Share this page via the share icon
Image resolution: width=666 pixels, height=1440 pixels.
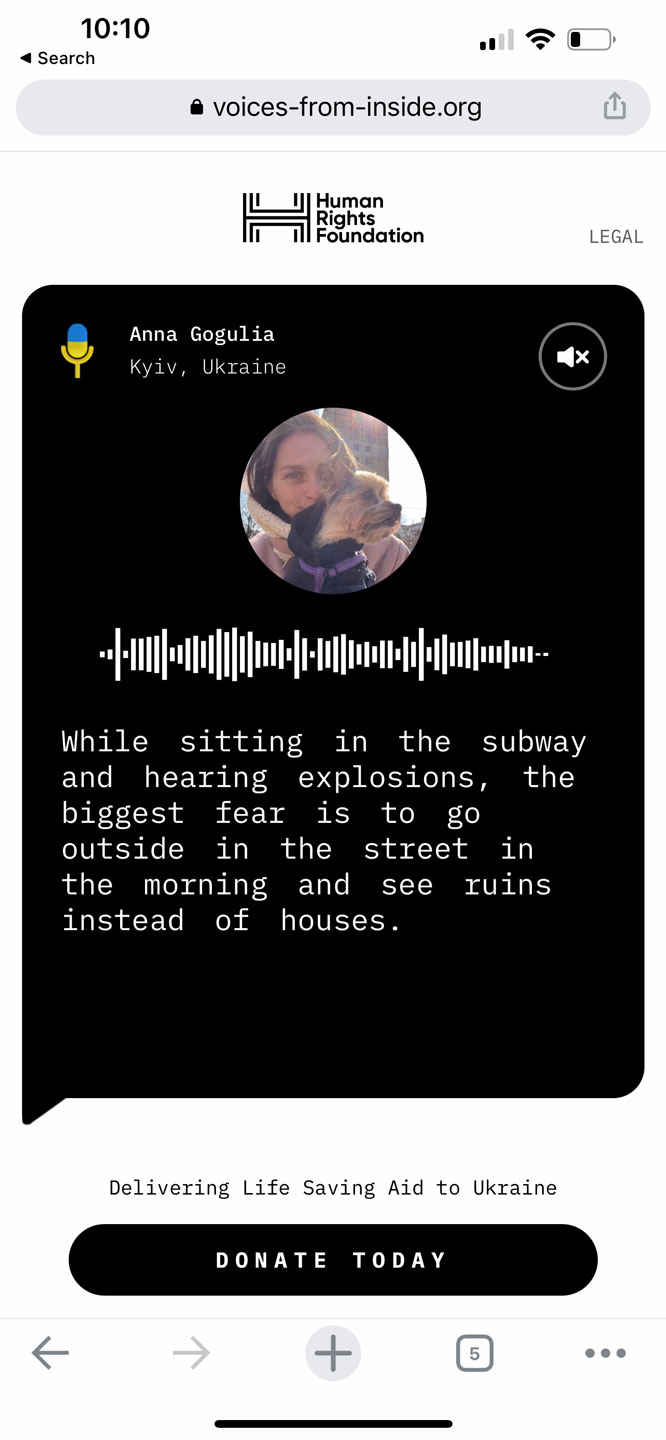[x=614, y=106]
